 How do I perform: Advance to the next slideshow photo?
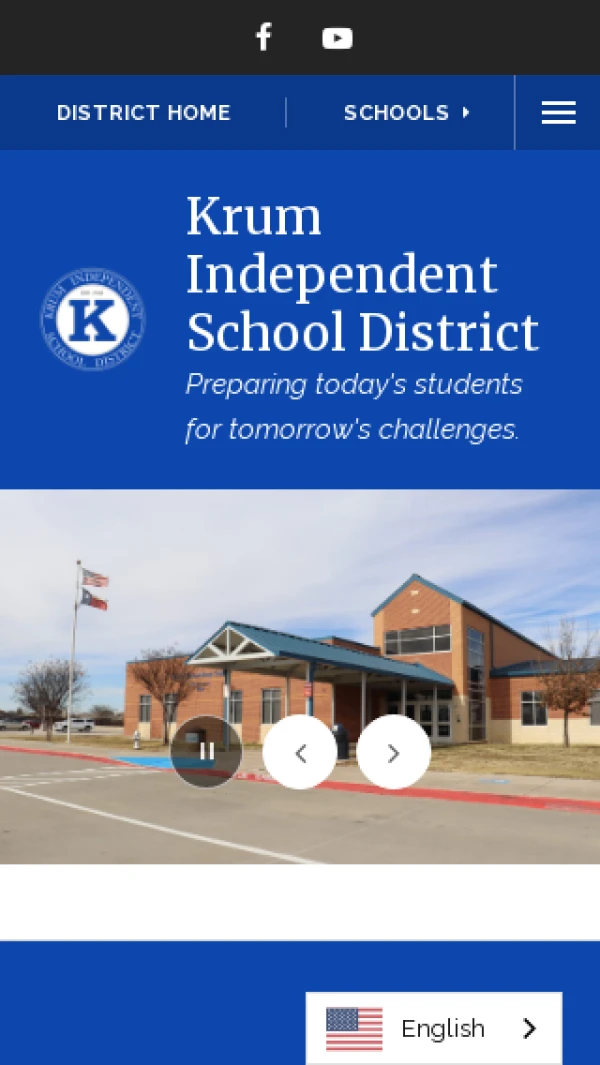tap(393, 752)
